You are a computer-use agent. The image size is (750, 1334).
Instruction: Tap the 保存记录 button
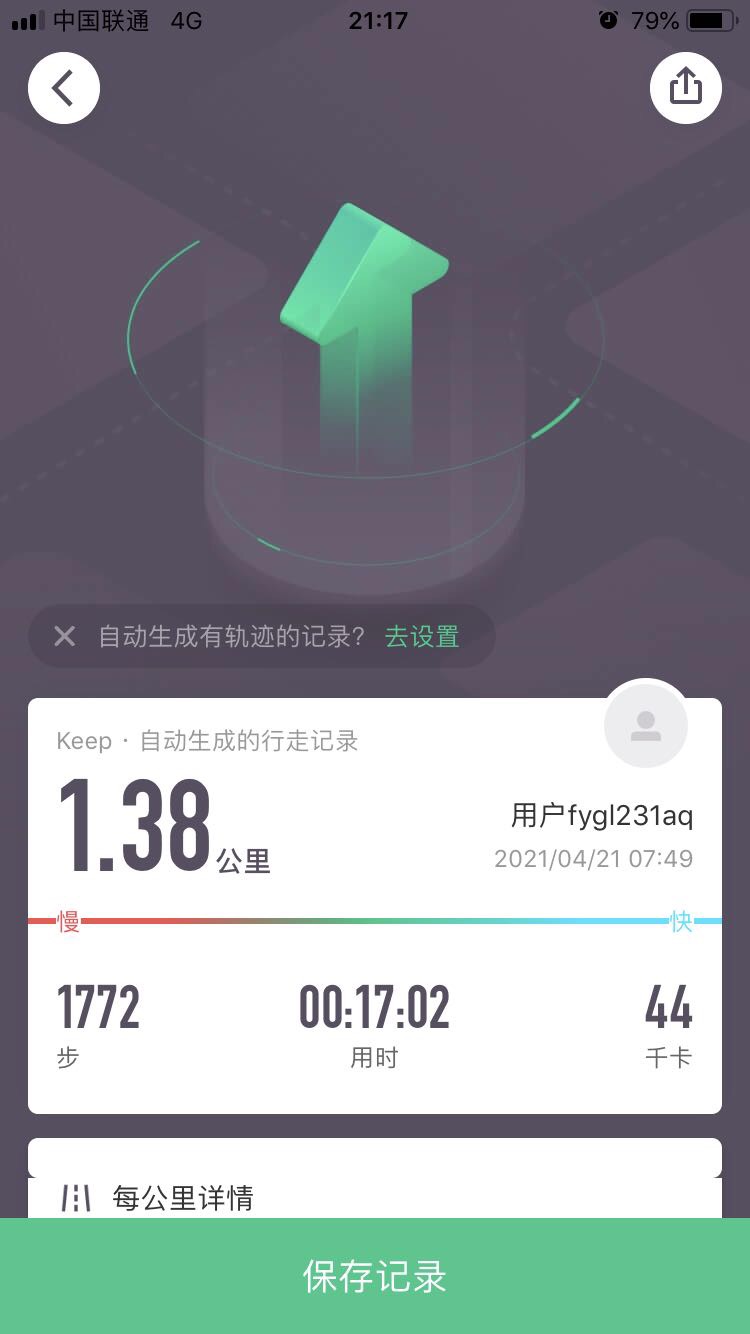pos(375,1276)
